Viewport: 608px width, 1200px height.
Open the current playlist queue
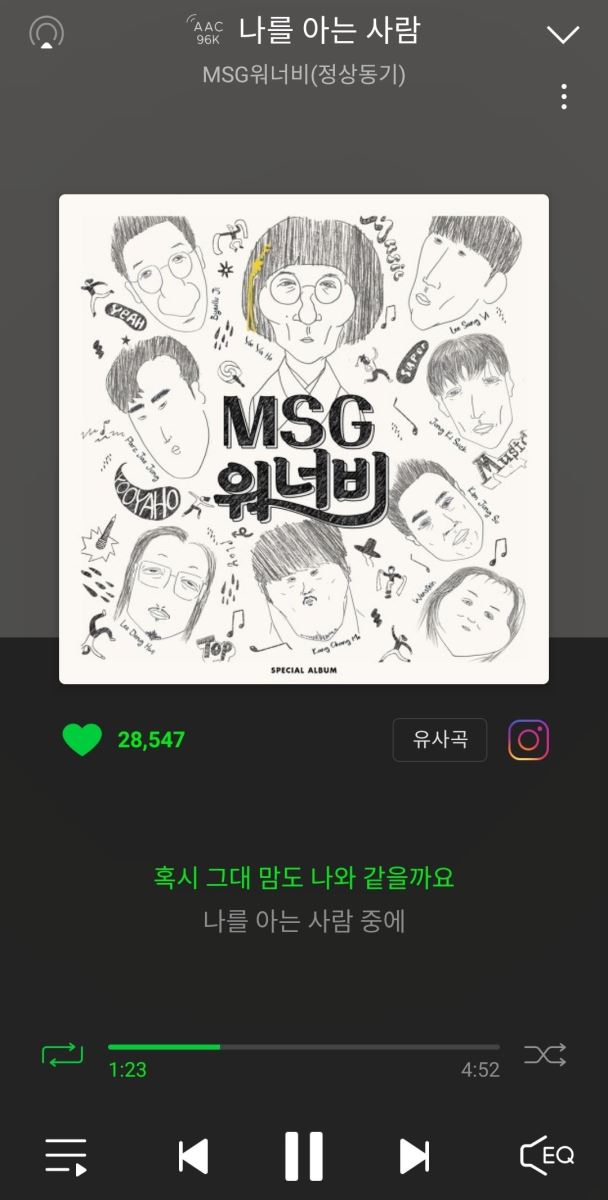[66, 1156]
